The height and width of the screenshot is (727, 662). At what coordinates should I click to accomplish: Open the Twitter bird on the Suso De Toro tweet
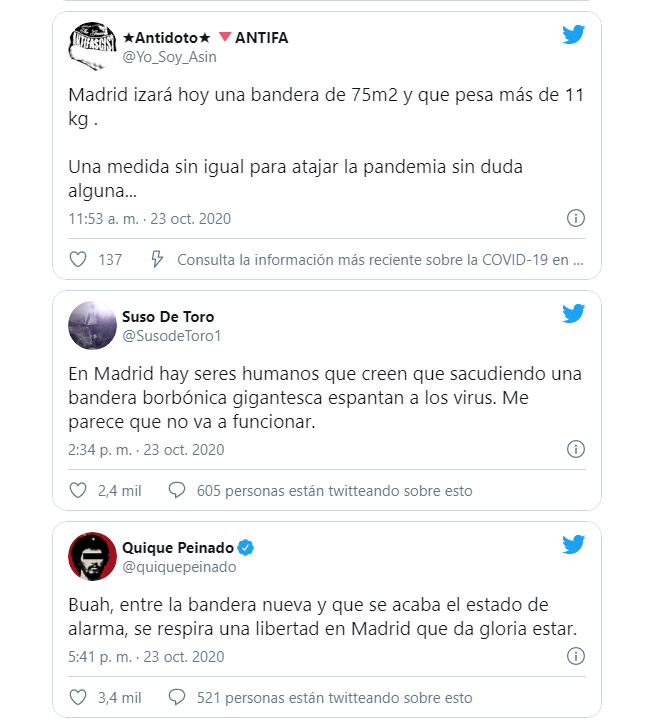click(573, 314)
